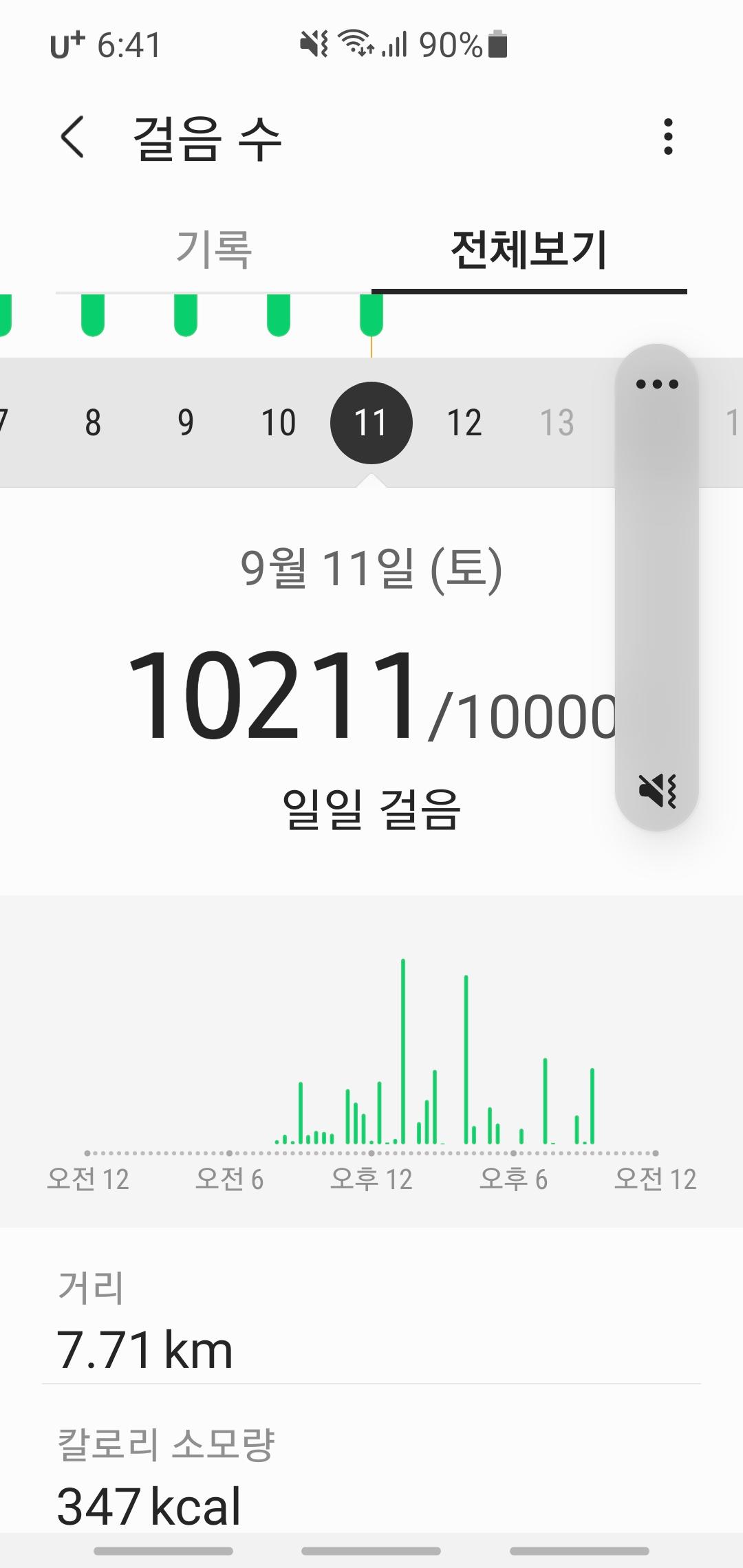Screen dimensions: 743x1568
Task: Select day 10 in the date strip
Action: tap(279, 422)
